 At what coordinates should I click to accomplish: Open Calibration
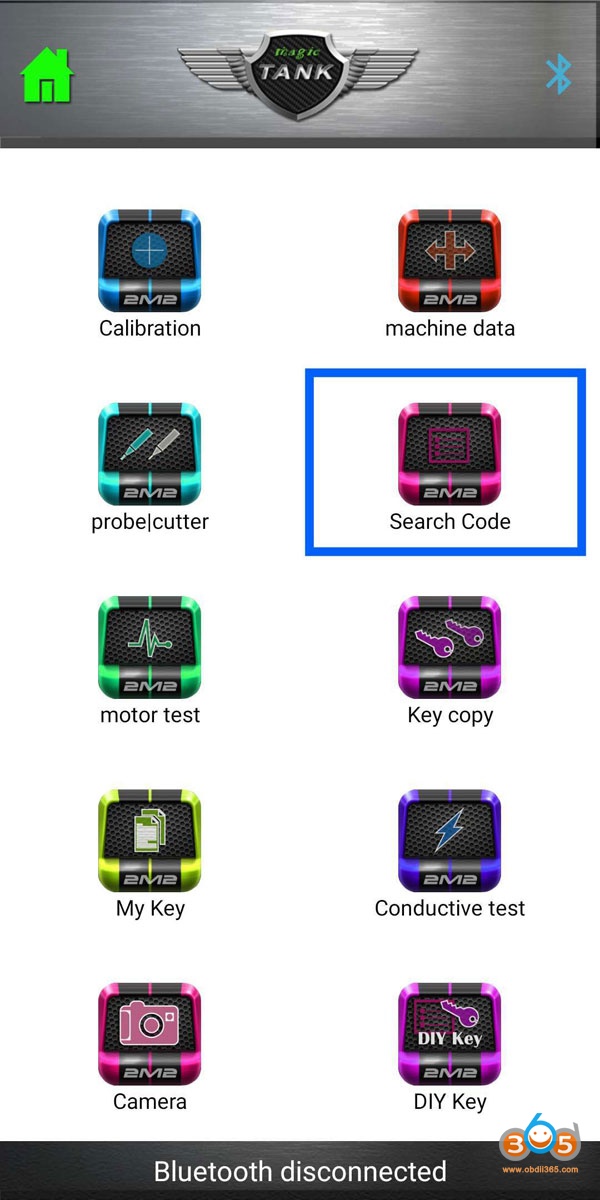150,262
